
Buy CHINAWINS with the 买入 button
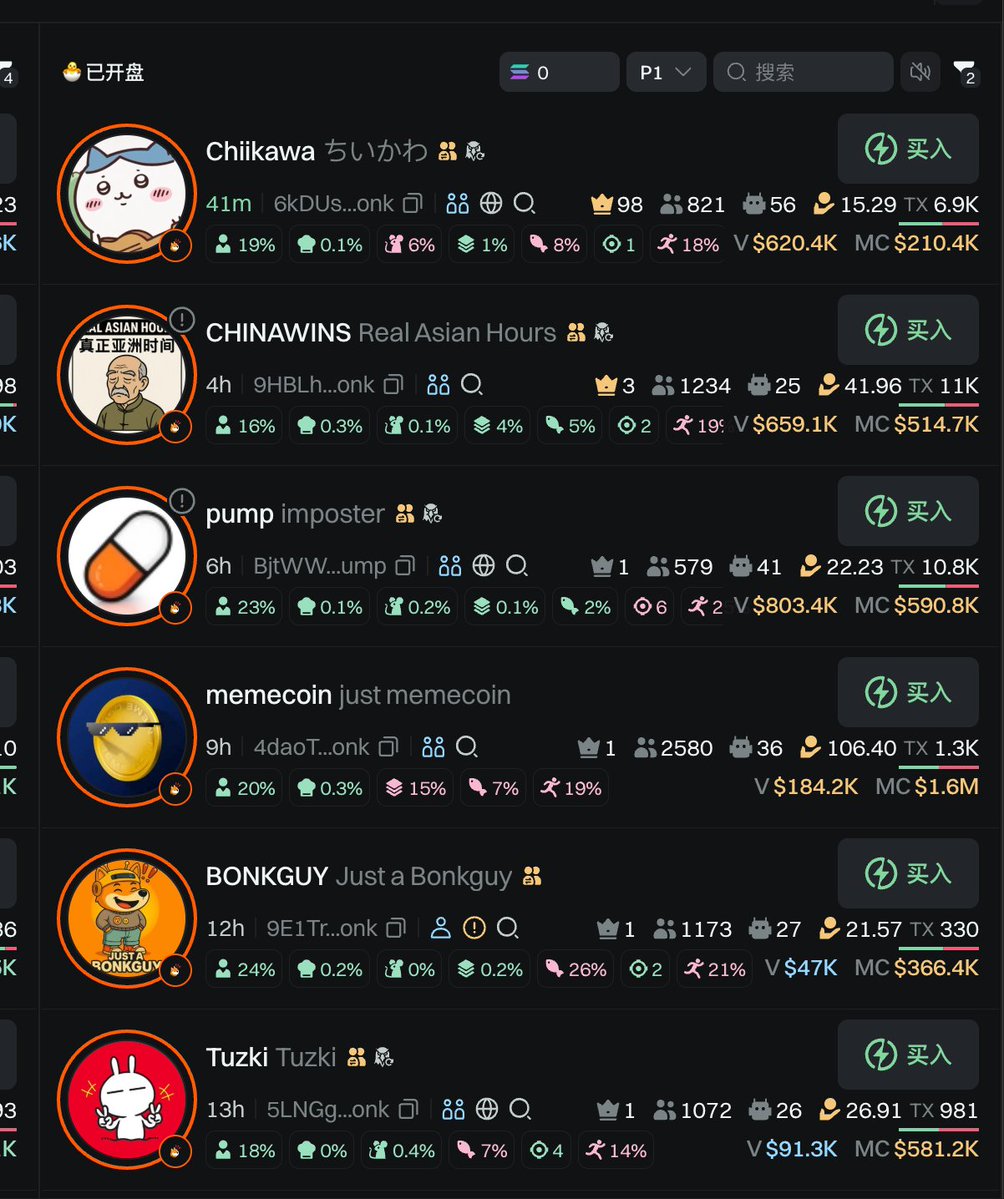(907, 331)
